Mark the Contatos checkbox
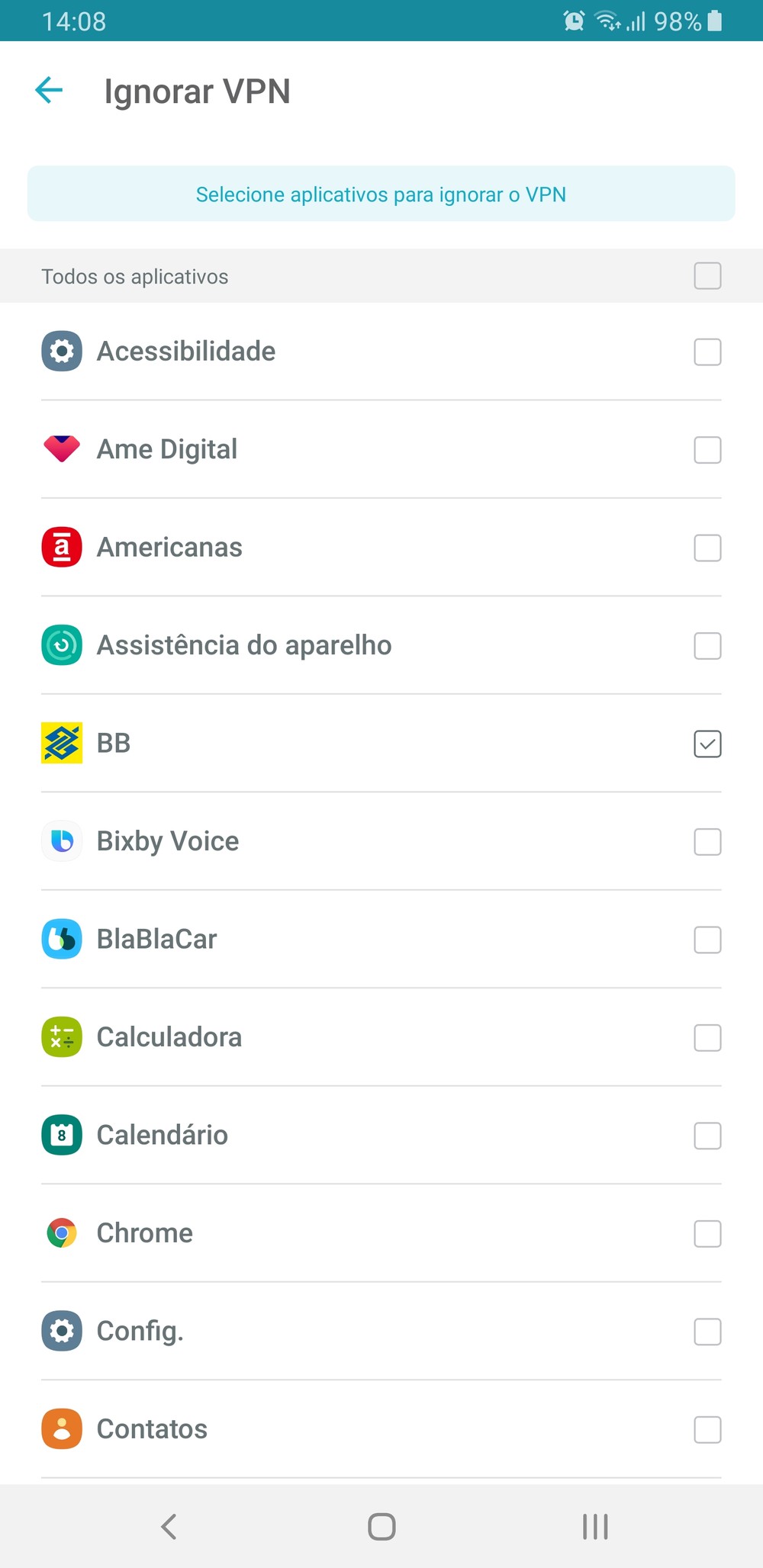 point(707,1429)
